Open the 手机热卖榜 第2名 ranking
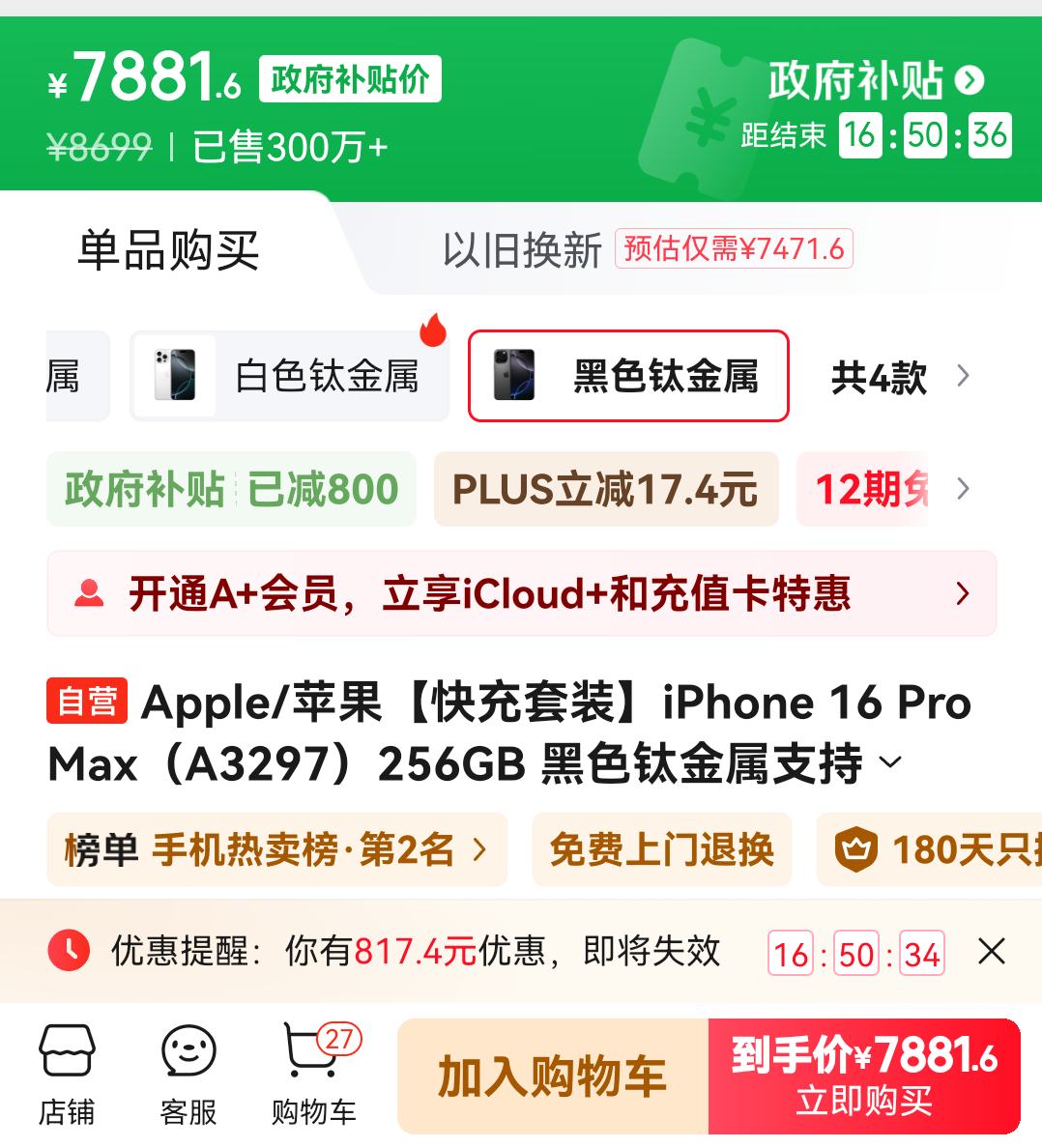The width and height of the screenshot is (1042, 1148). [x=276, y=850]
